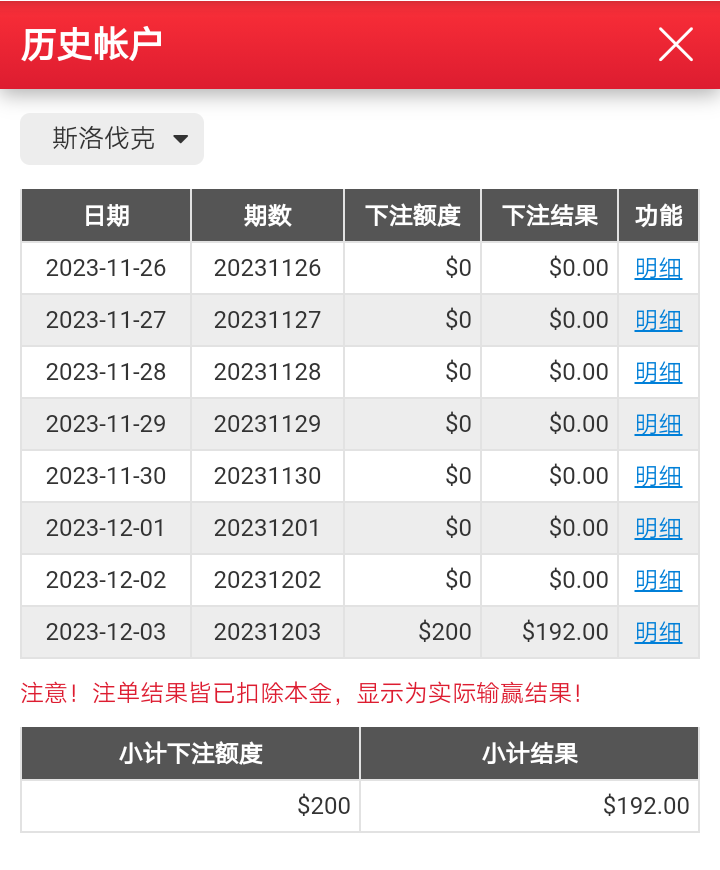Open 明细 for 2023-11-26

click(x=658, y=268)
